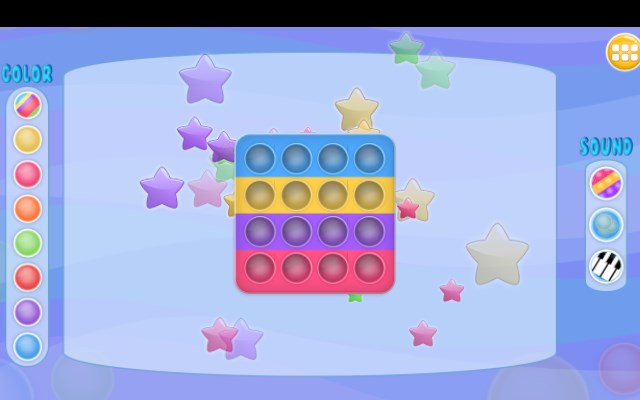640x400 pixels.
Task: Choose the yellow color swatch
Action: pyautogui.click(x=28, y=139)
